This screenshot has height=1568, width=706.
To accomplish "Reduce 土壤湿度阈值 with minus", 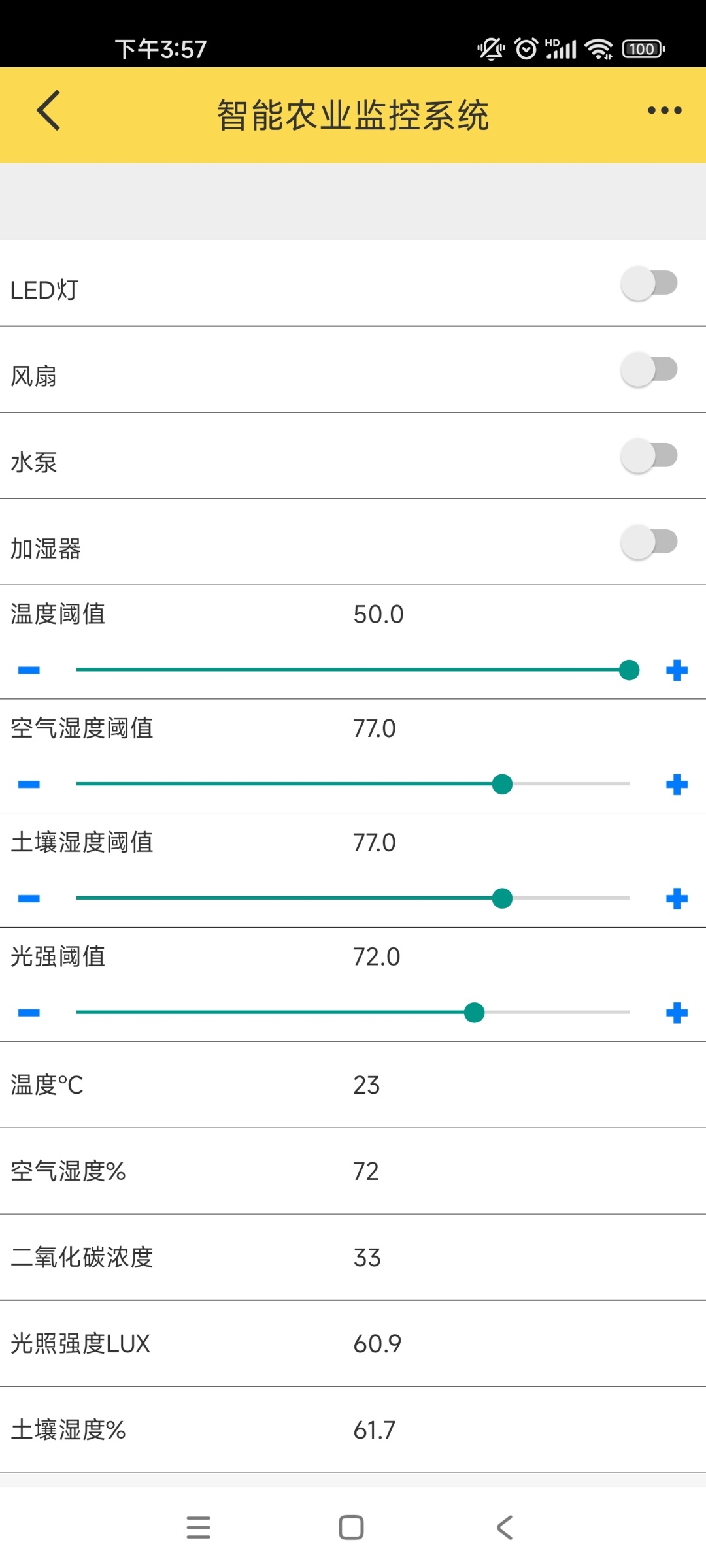I will (29, 899).
